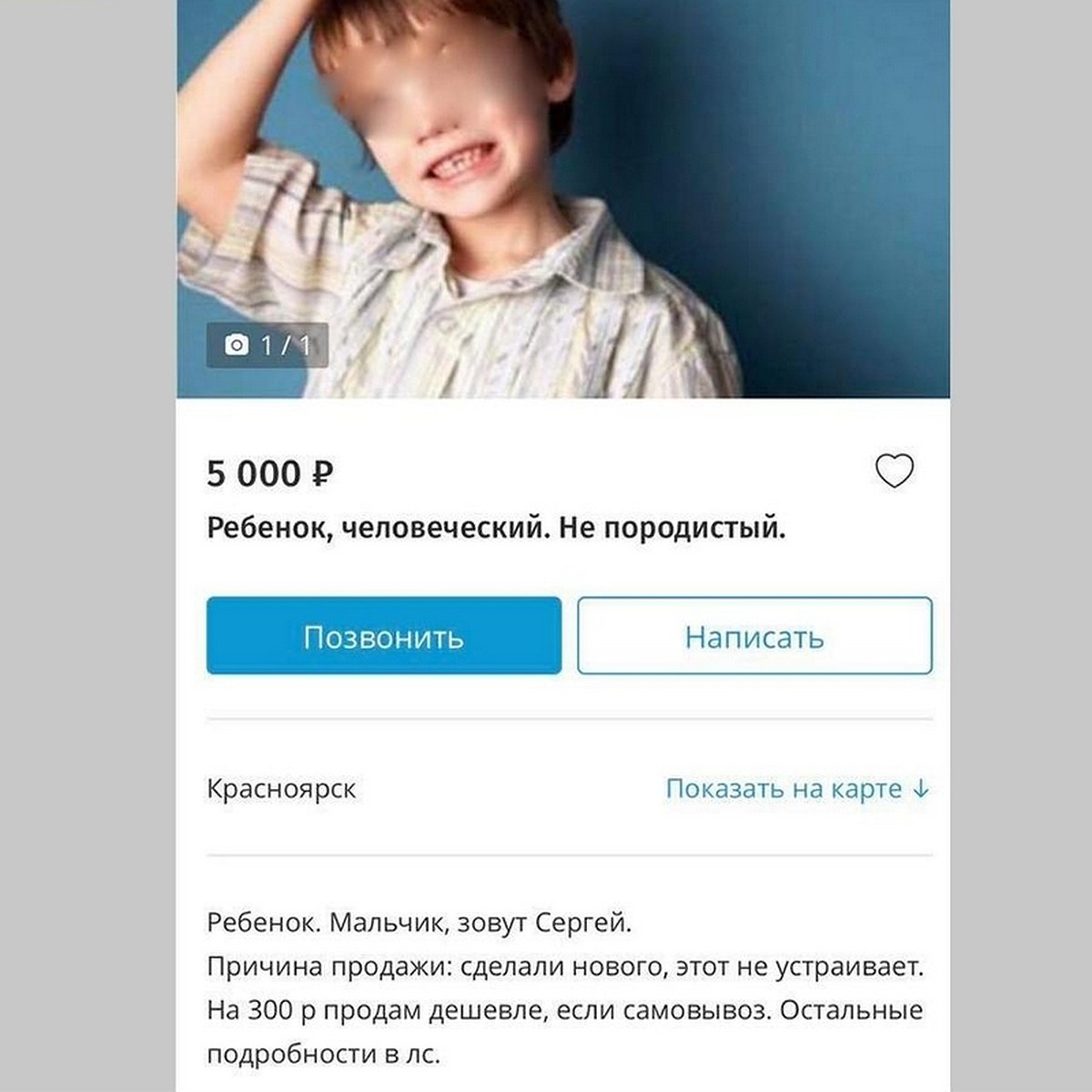Open Показать на карте link
The height and width of the screenshot is (1092, 1092).
coord(796,788)
